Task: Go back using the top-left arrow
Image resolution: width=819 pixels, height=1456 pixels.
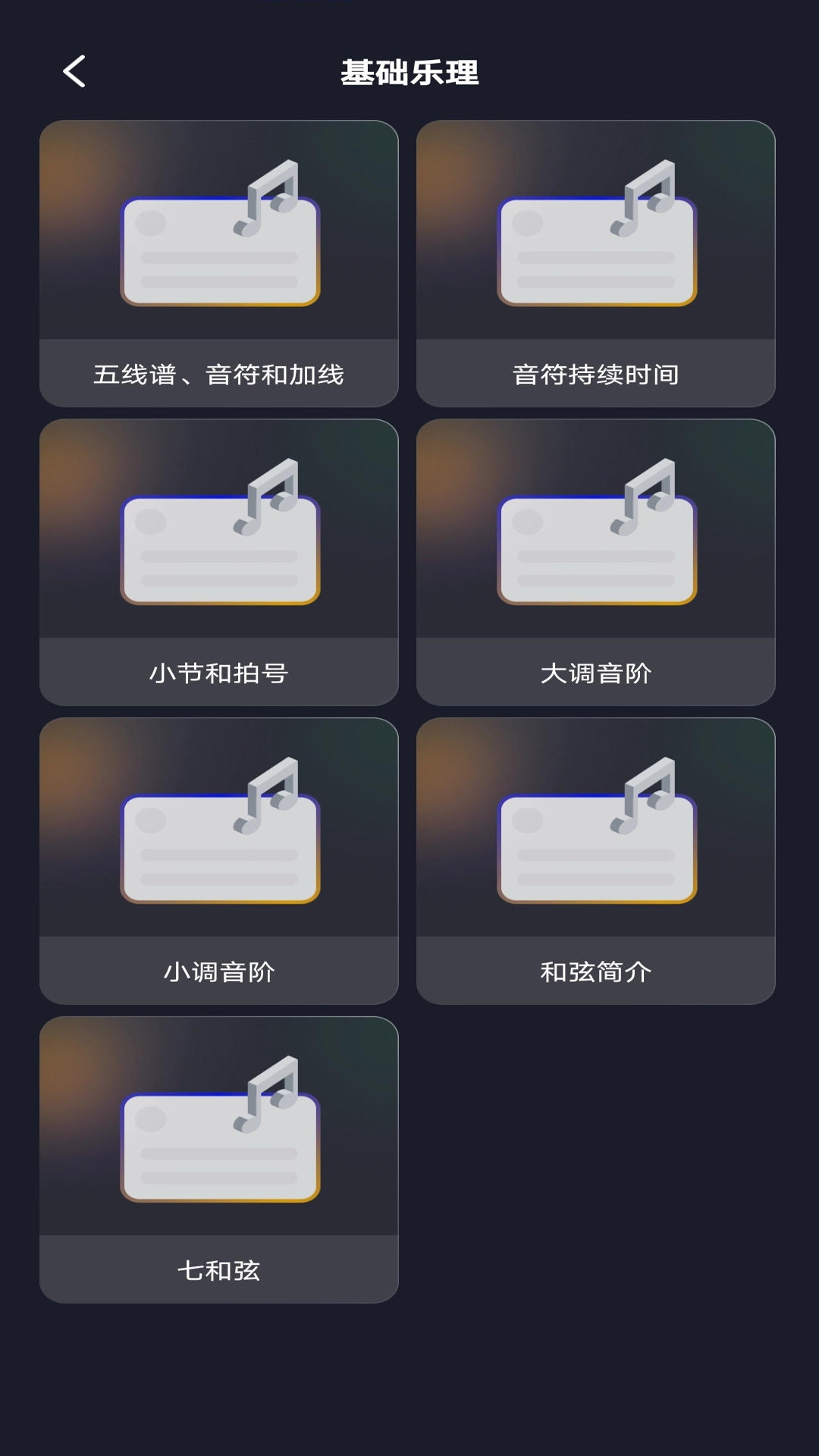Action: [x=74, y=72]
